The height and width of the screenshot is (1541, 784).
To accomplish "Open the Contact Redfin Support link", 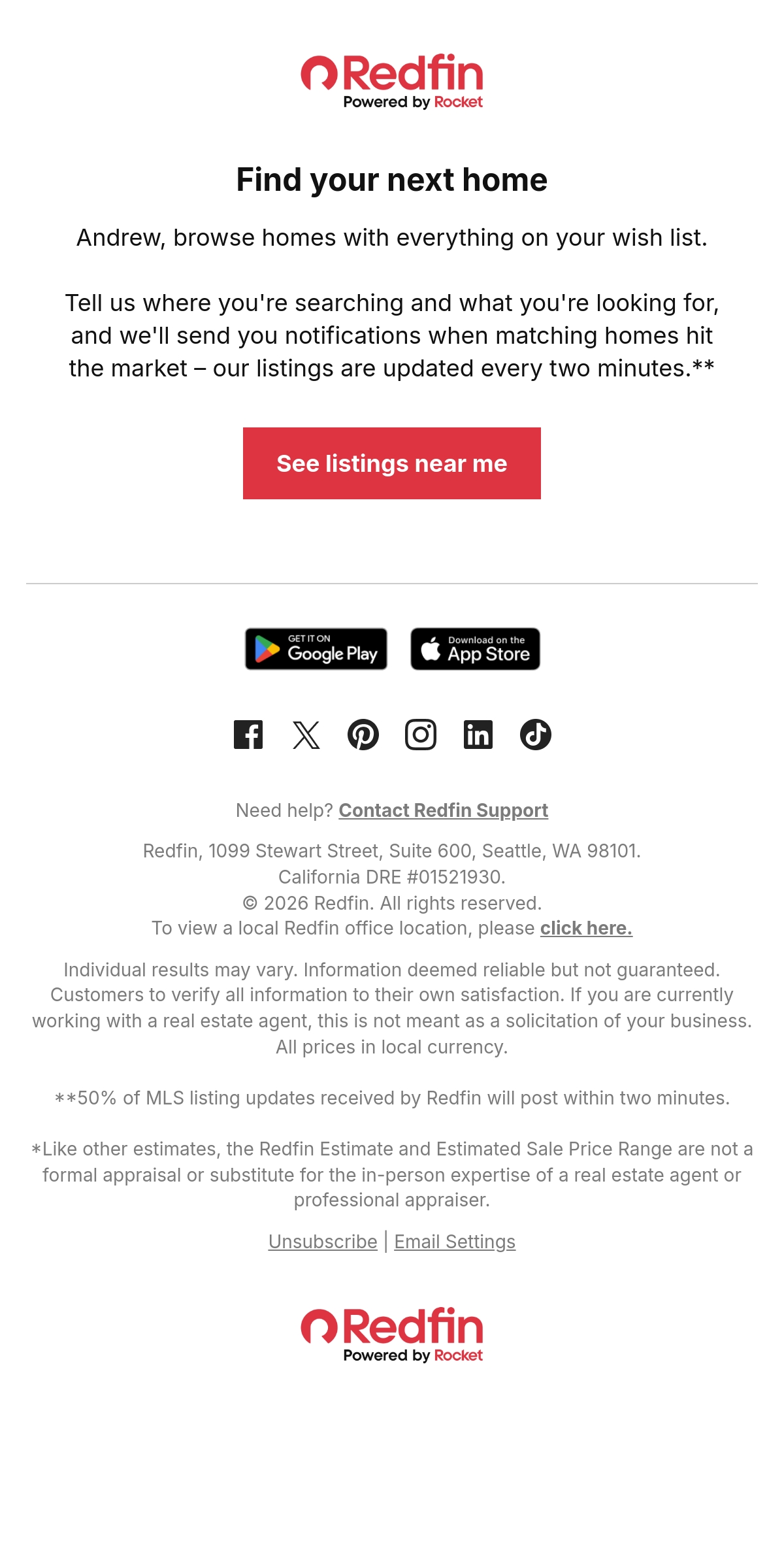I will [443, 810].
